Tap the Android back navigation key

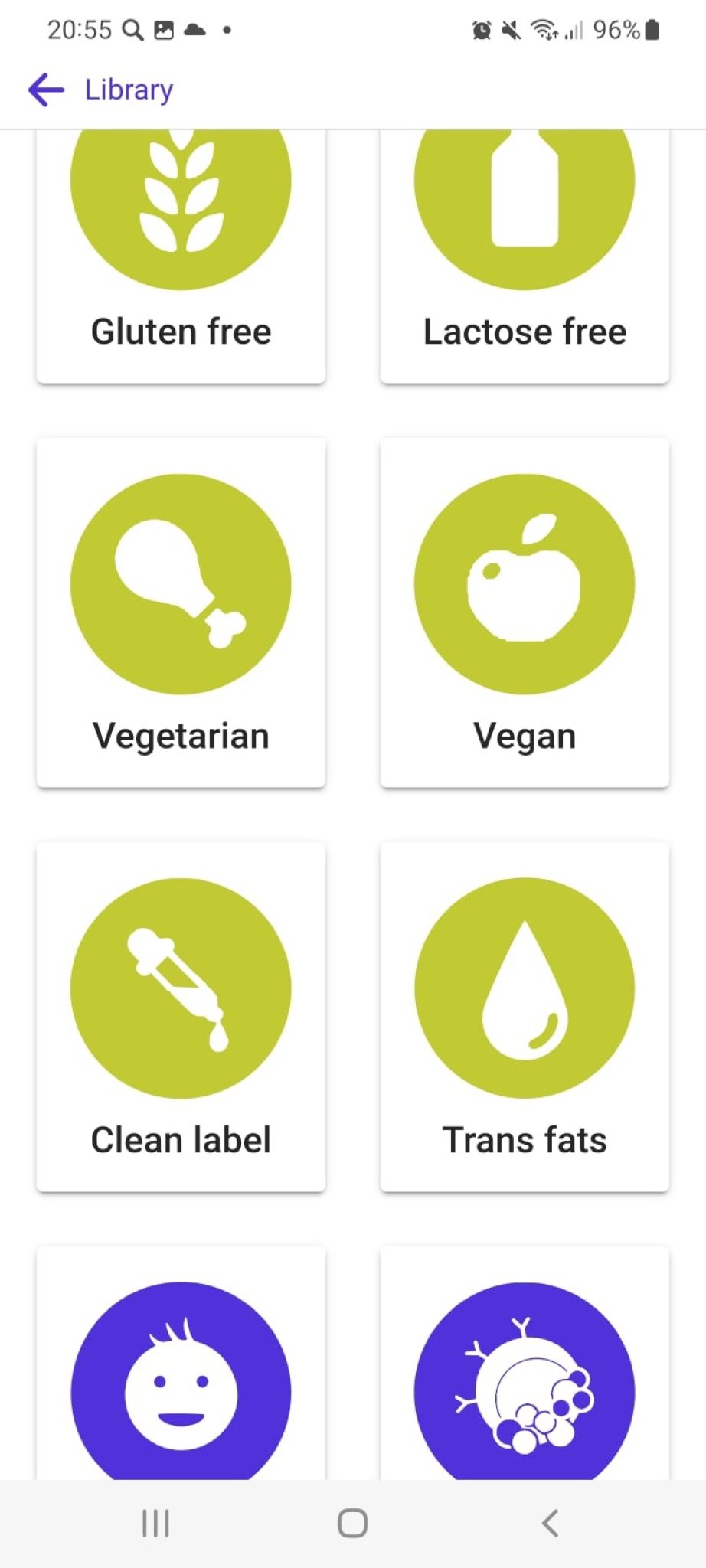[551, 1523]
